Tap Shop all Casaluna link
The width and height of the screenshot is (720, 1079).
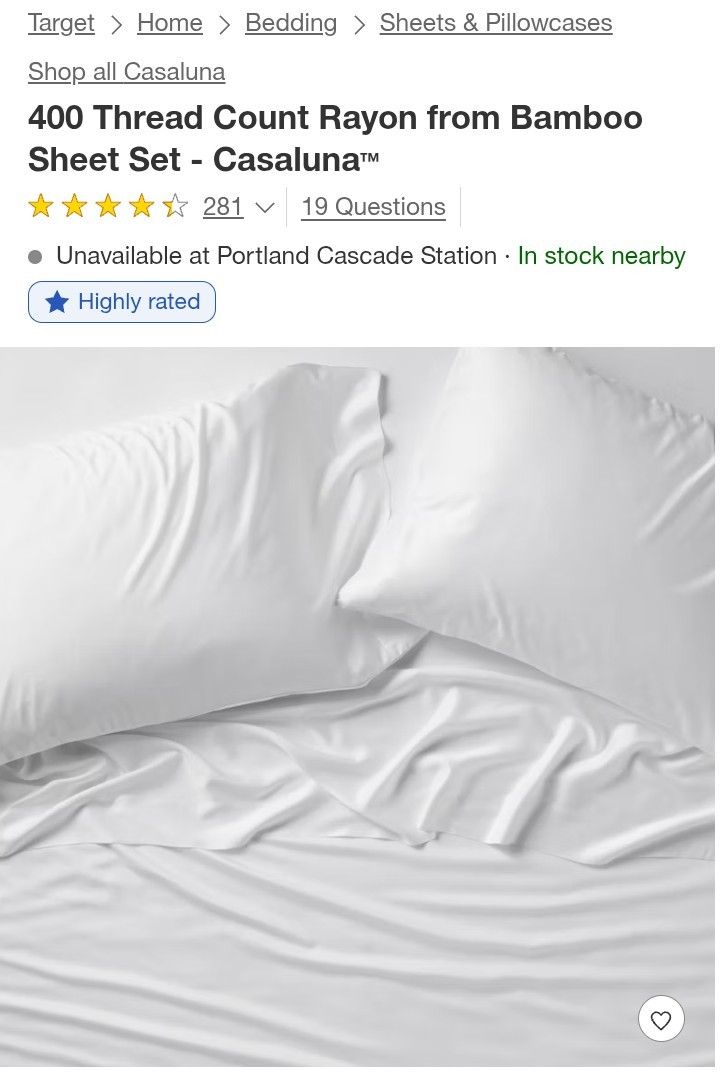click(x=126, y=72)
